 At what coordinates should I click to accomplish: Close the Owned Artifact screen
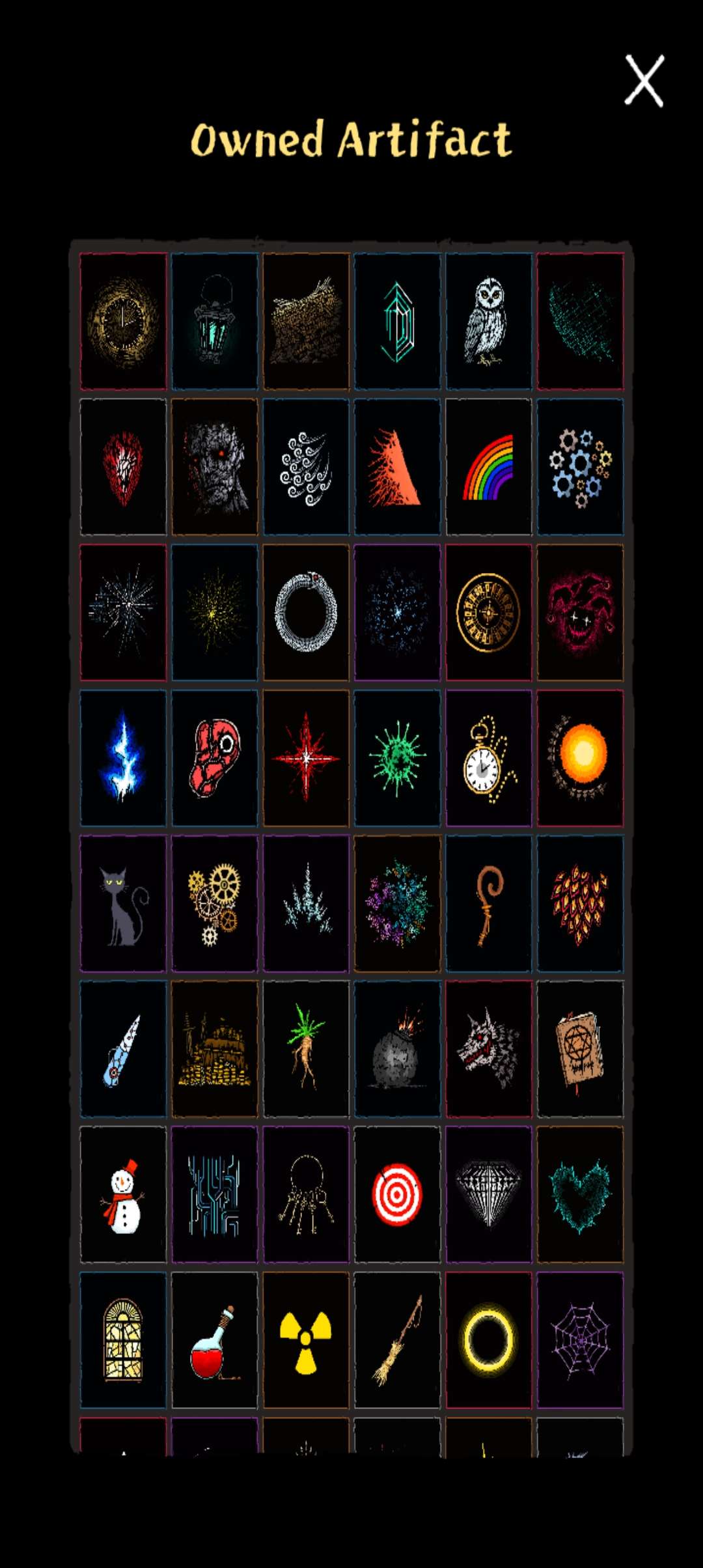(x=644, y=81)
